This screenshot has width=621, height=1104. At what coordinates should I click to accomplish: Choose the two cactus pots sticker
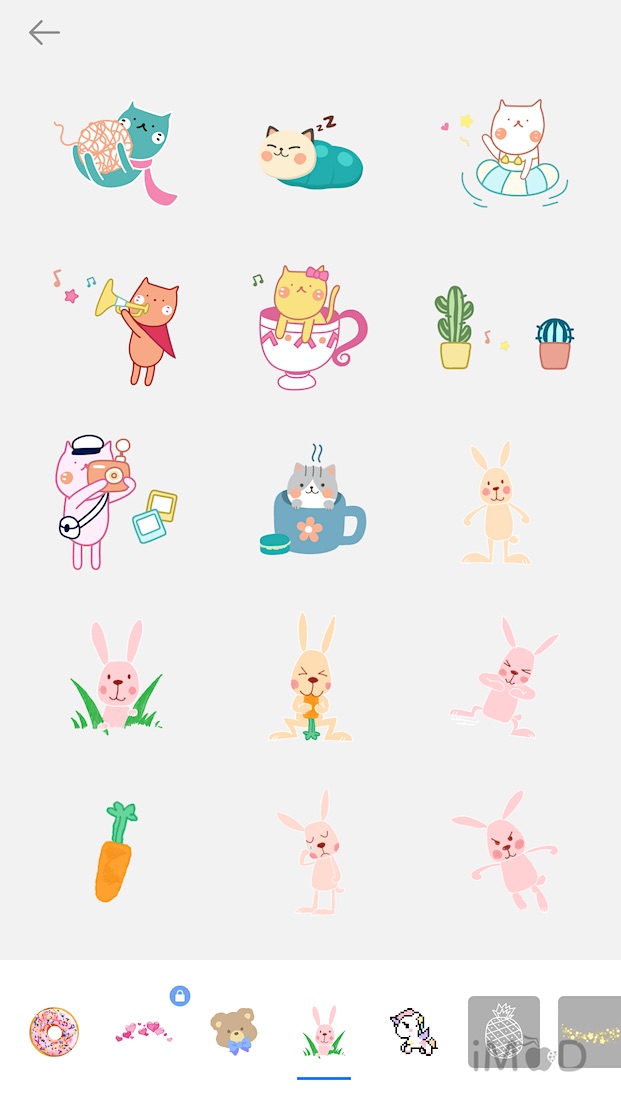pos(504,330)
